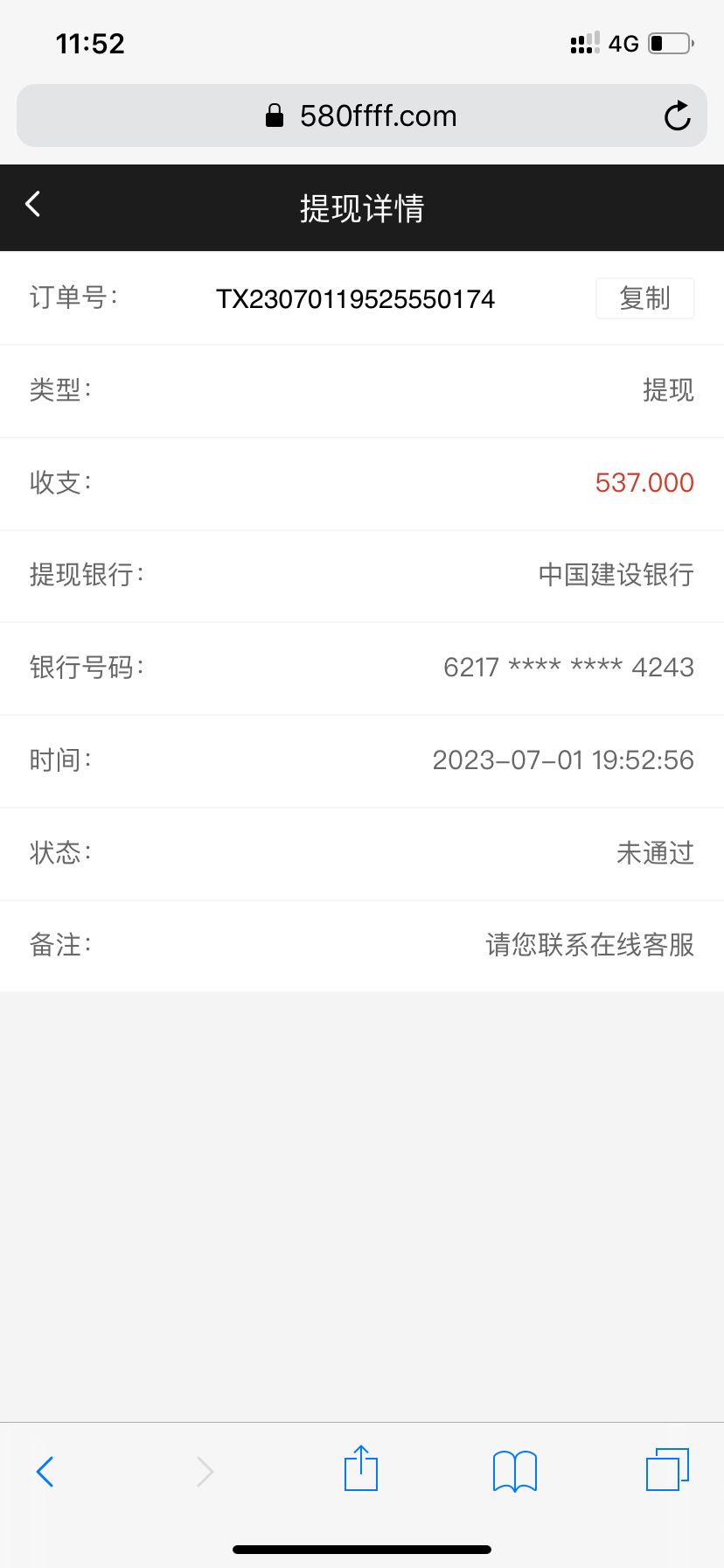Tap the forward navigation arrow
The width and height of the screenshot is (724, 1568).
(205, 1471)
